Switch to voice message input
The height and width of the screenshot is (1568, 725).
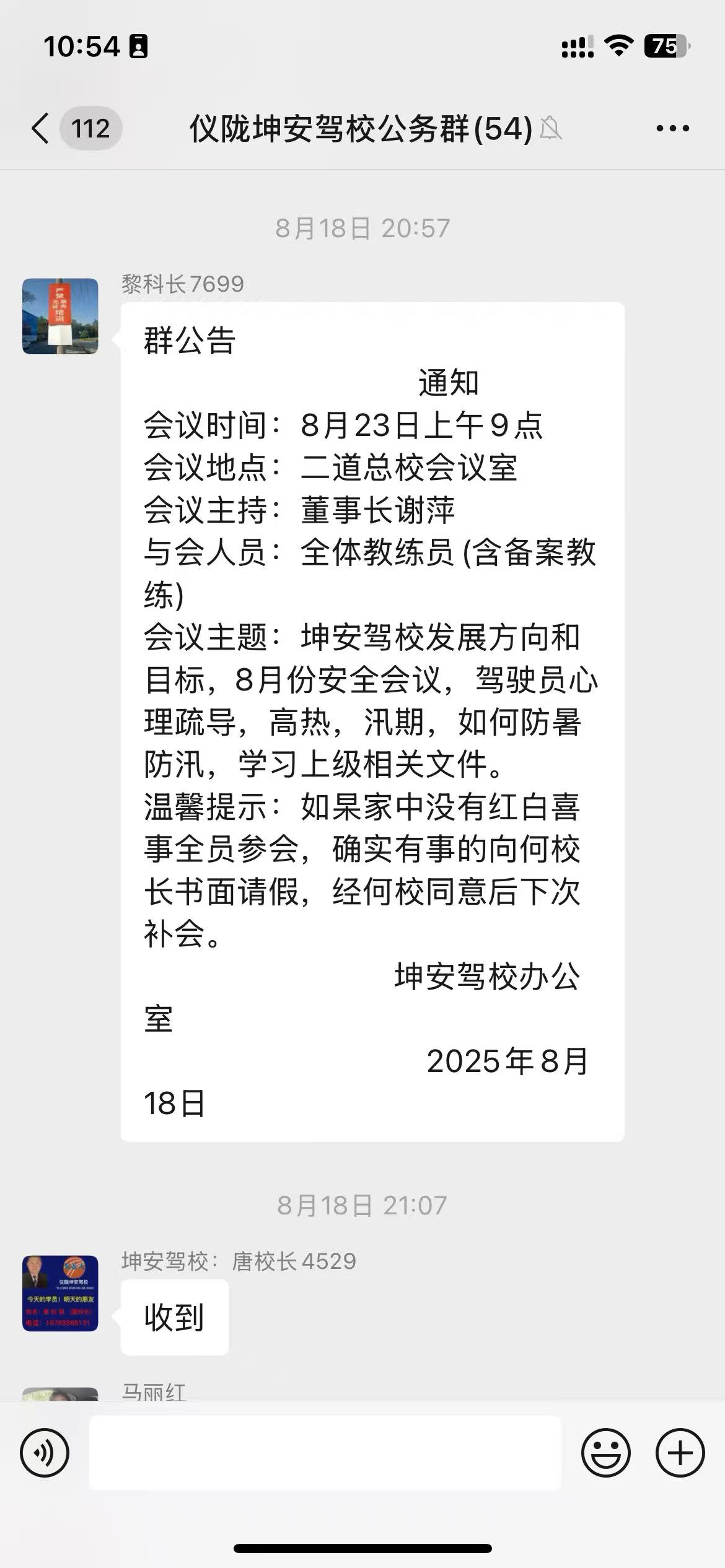45,1453
